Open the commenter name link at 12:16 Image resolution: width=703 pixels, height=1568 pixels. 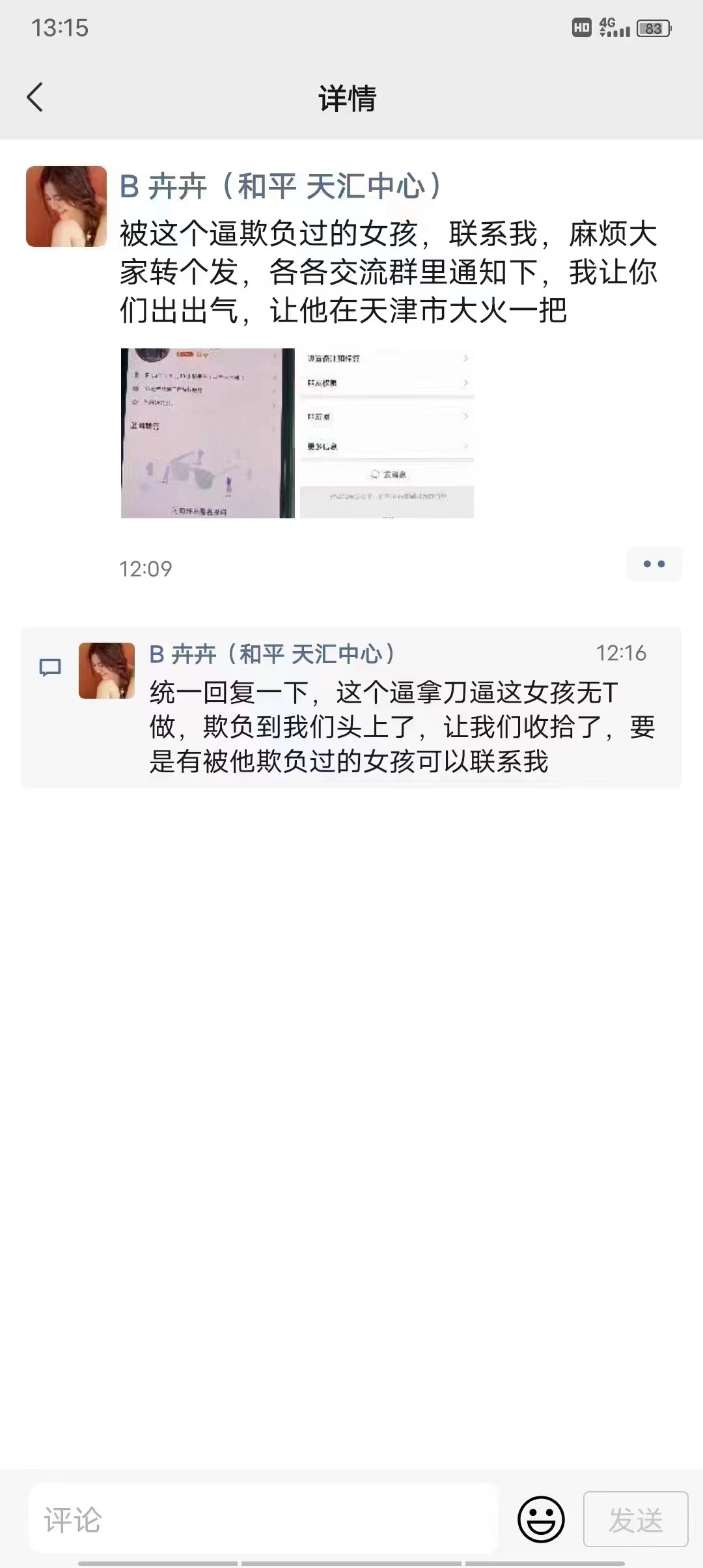click(x=271, y=654)
